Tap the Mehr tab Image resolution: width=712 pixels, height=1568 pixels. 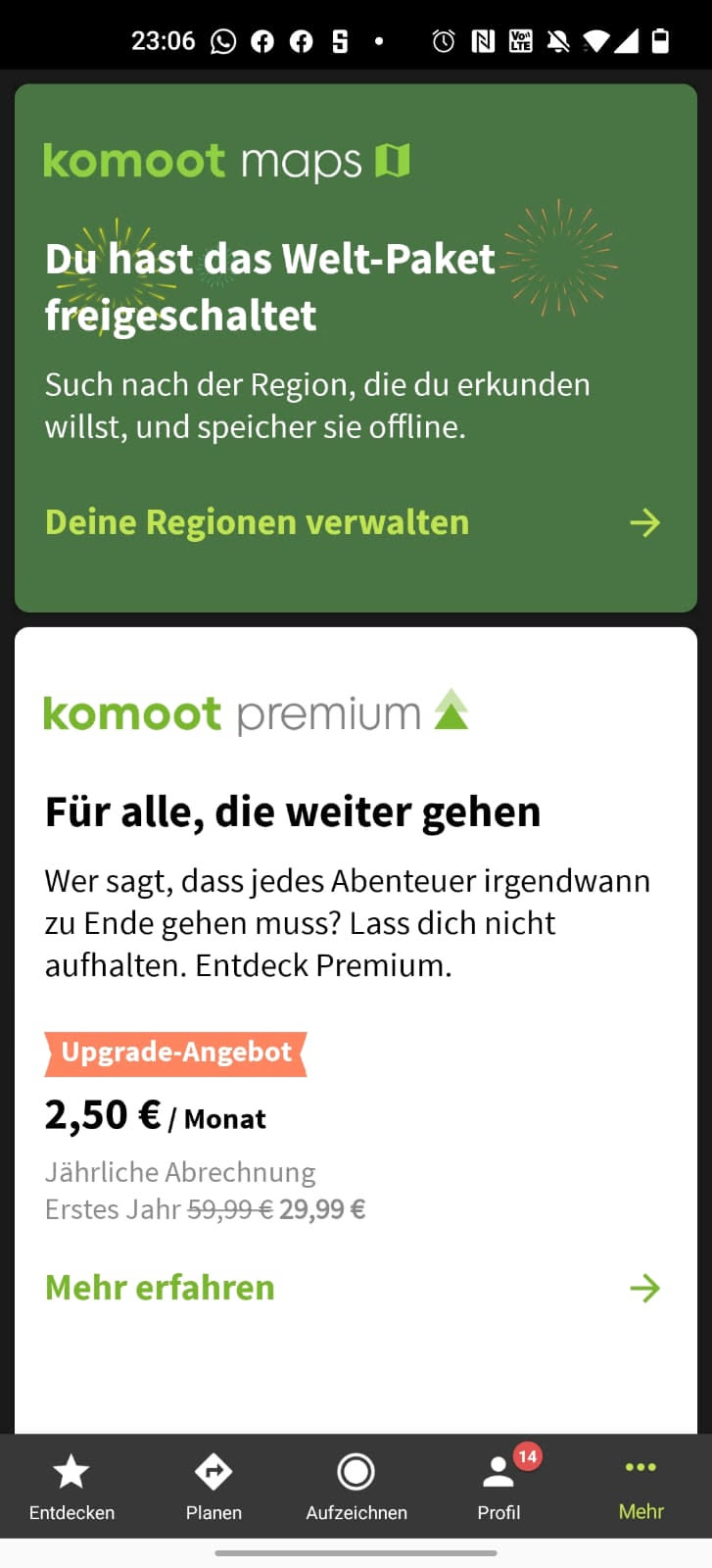click(x=641, y=1486)
